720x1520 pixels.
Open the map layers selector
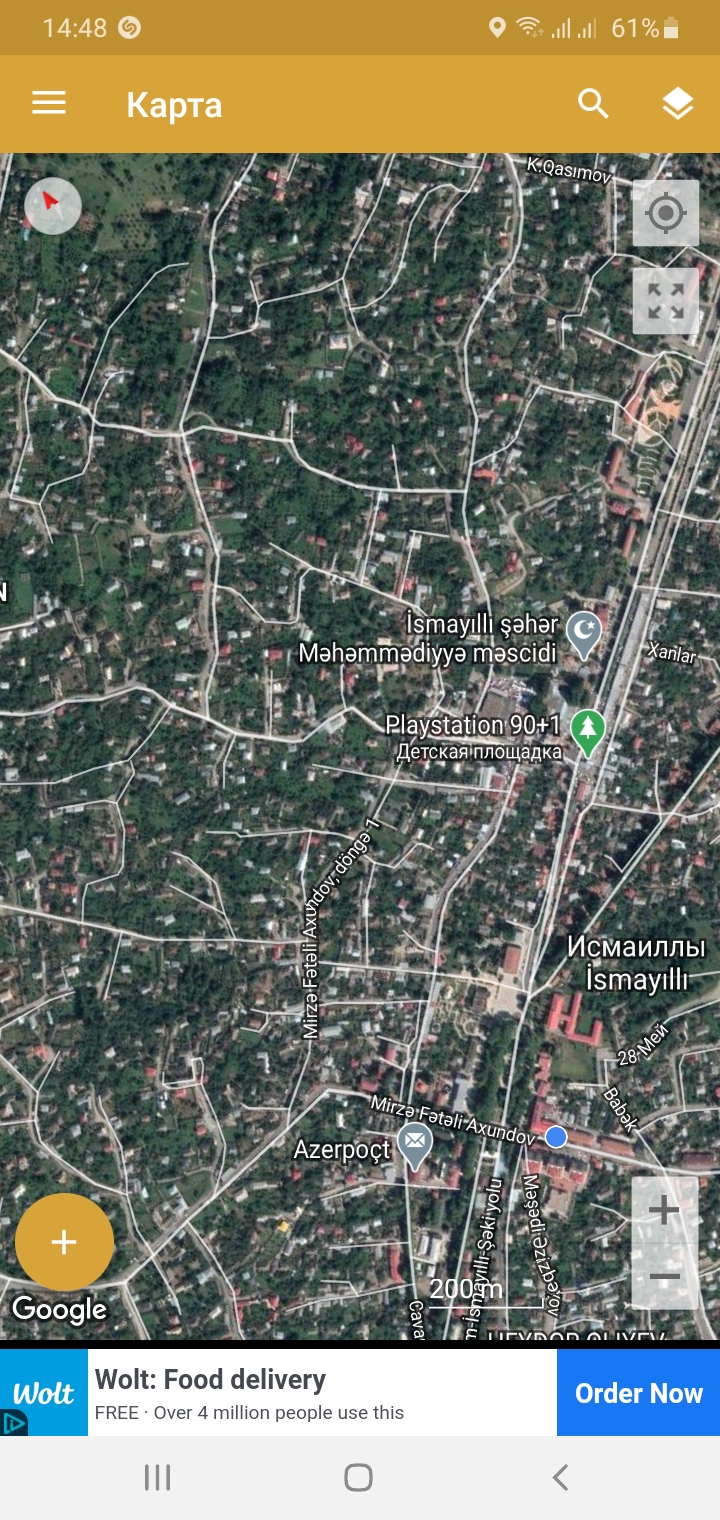pos(678,104)
